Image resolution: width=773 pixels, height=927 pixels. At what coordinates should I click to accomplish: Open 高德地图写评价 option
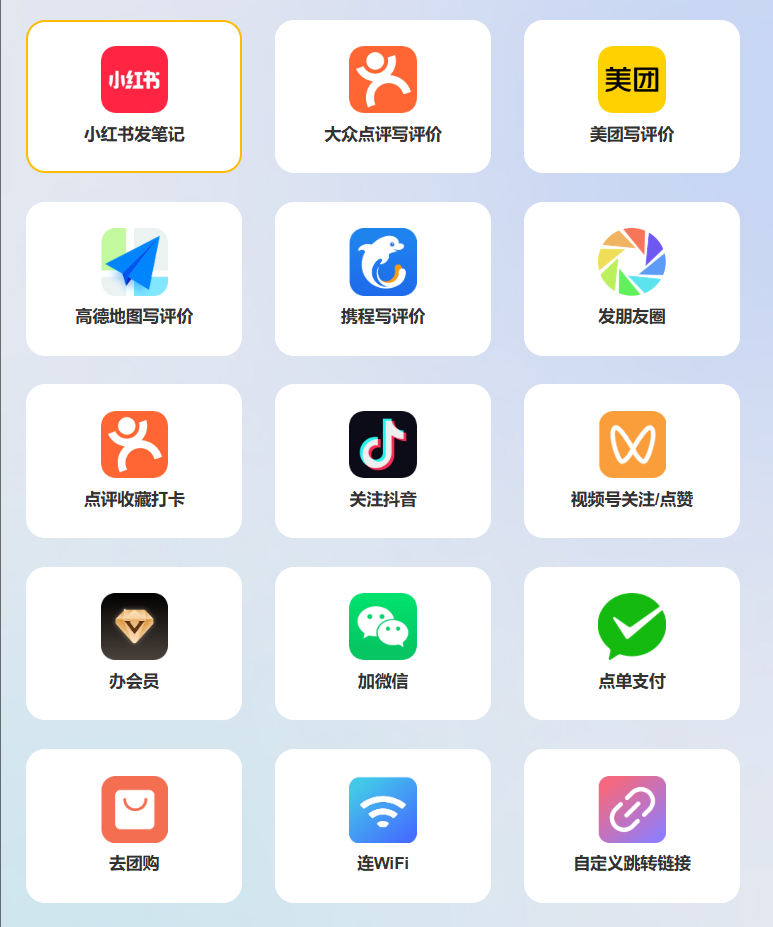click(134, 279)
